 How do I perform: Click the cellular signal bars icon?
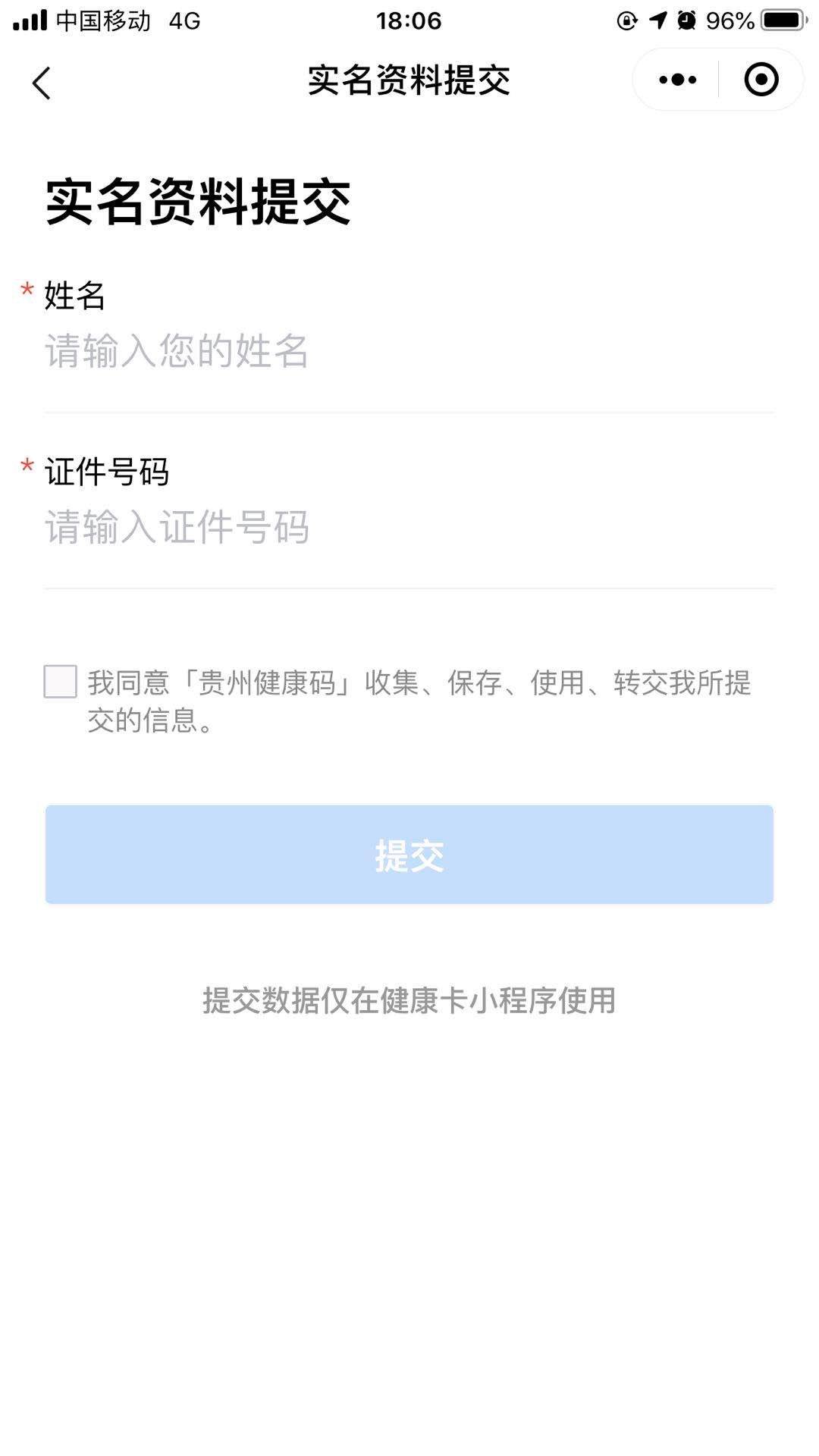tap(30, 20)
